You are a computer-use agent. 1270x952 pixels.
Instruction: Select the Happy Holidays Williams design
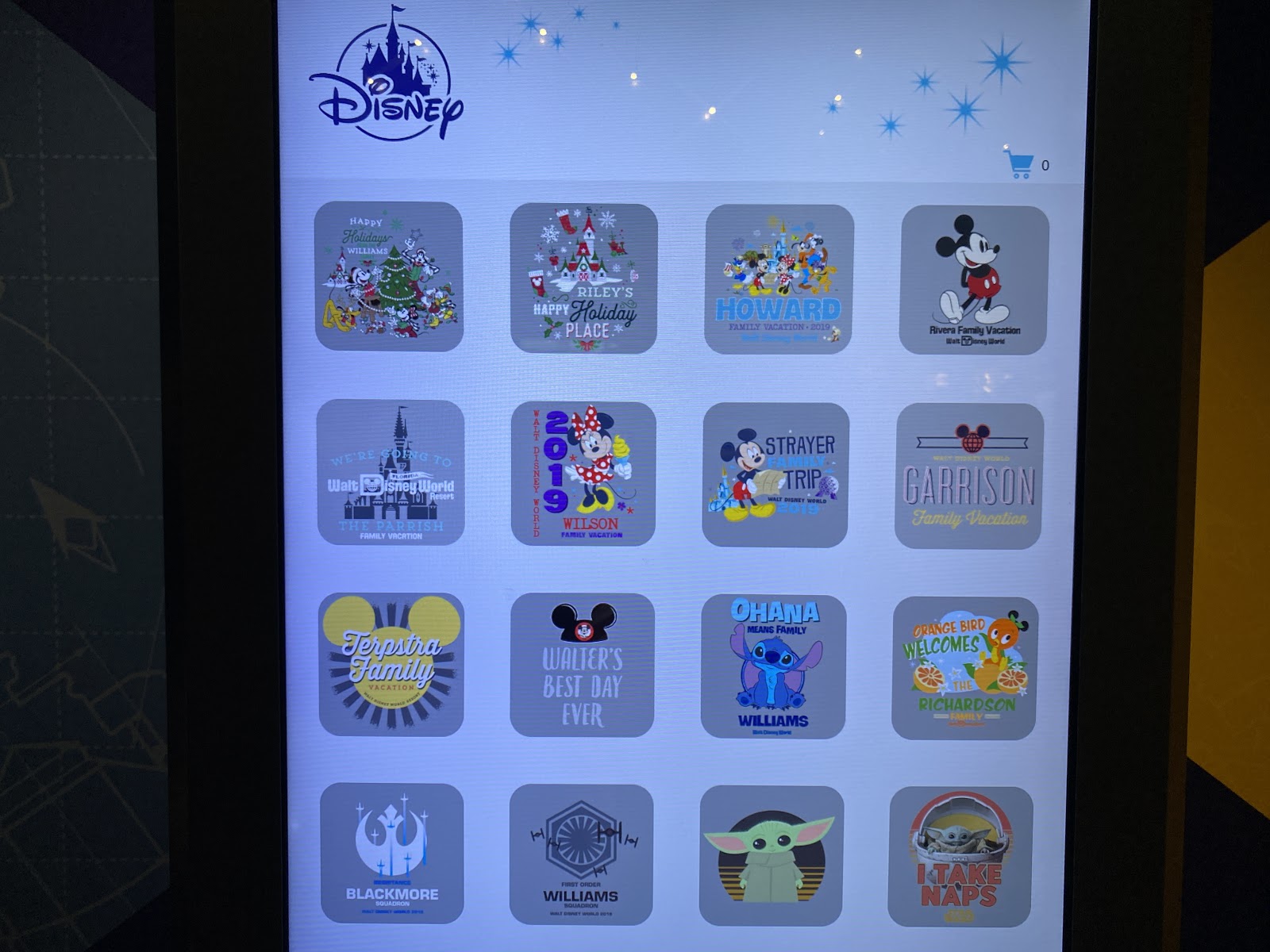click(x=389, y=276)
